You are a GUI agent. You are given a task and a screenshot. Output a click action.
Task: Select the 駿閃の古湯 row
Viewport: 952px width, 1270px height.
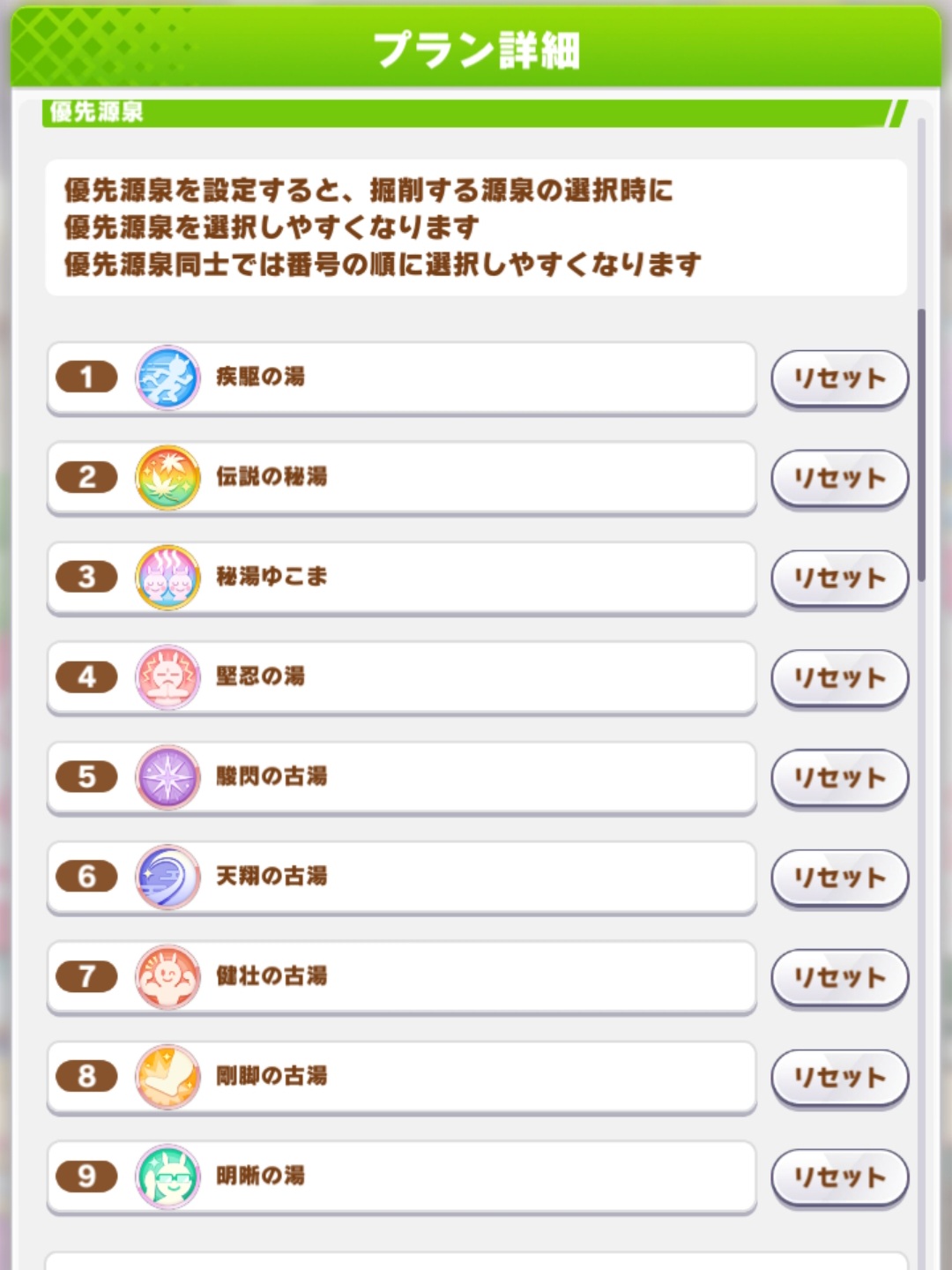[x=401, y=776]
